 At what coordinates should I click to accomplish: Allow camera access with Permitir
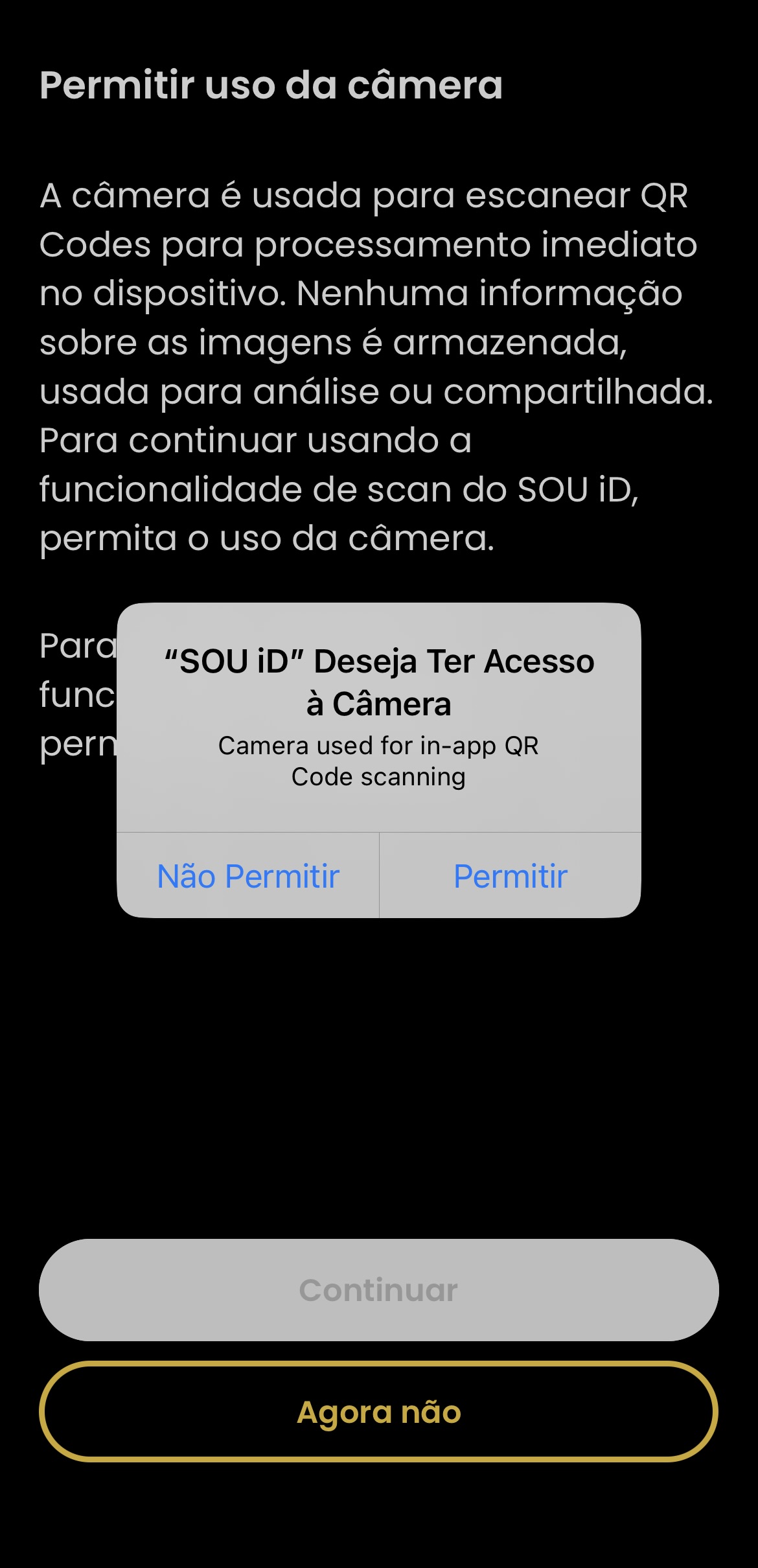coord(511,876)
